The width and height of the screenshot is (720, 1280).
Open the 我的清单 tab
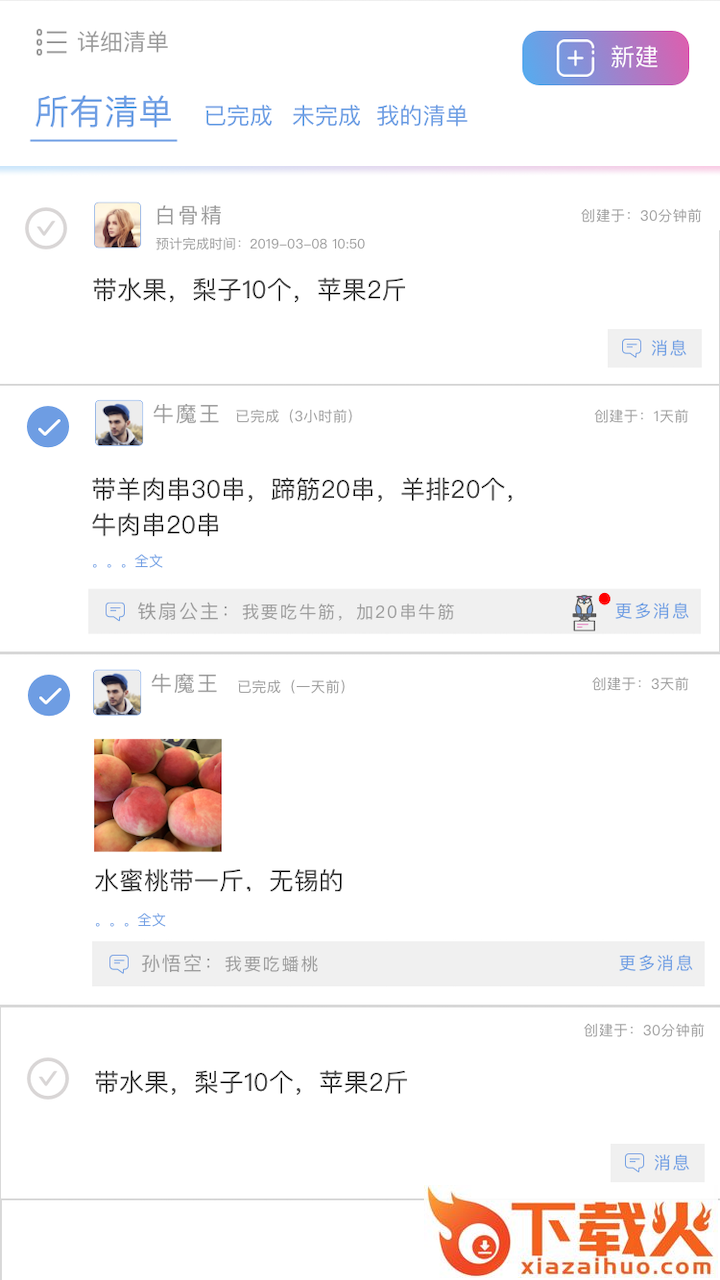pyautogui.click(x=422, y=116)
